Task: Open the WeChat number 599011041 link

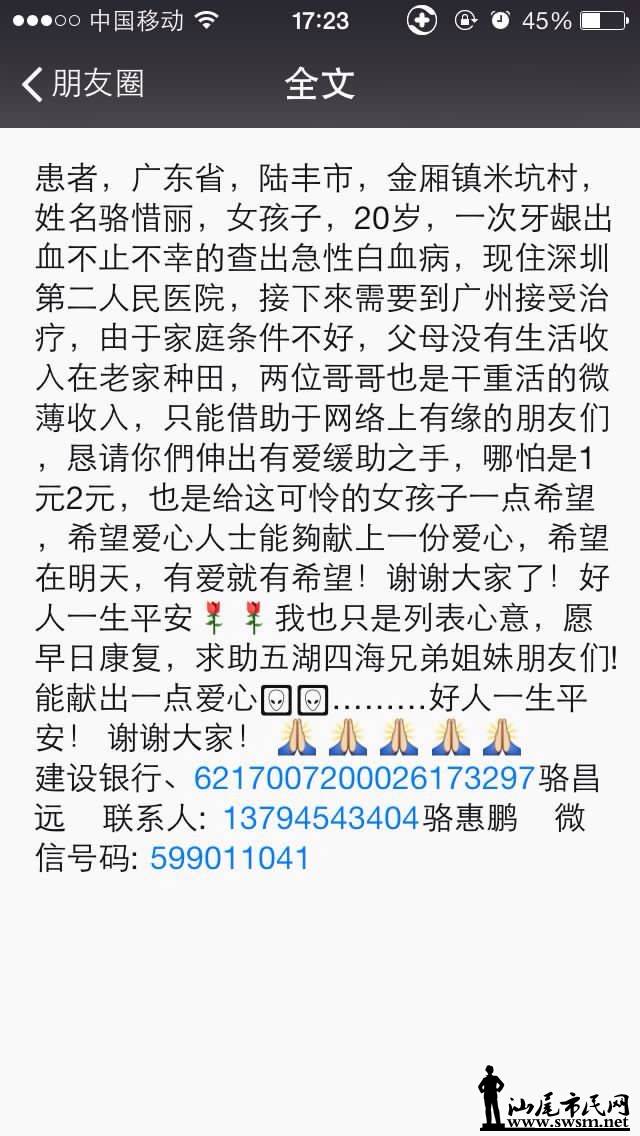Action: pos(230,857)
